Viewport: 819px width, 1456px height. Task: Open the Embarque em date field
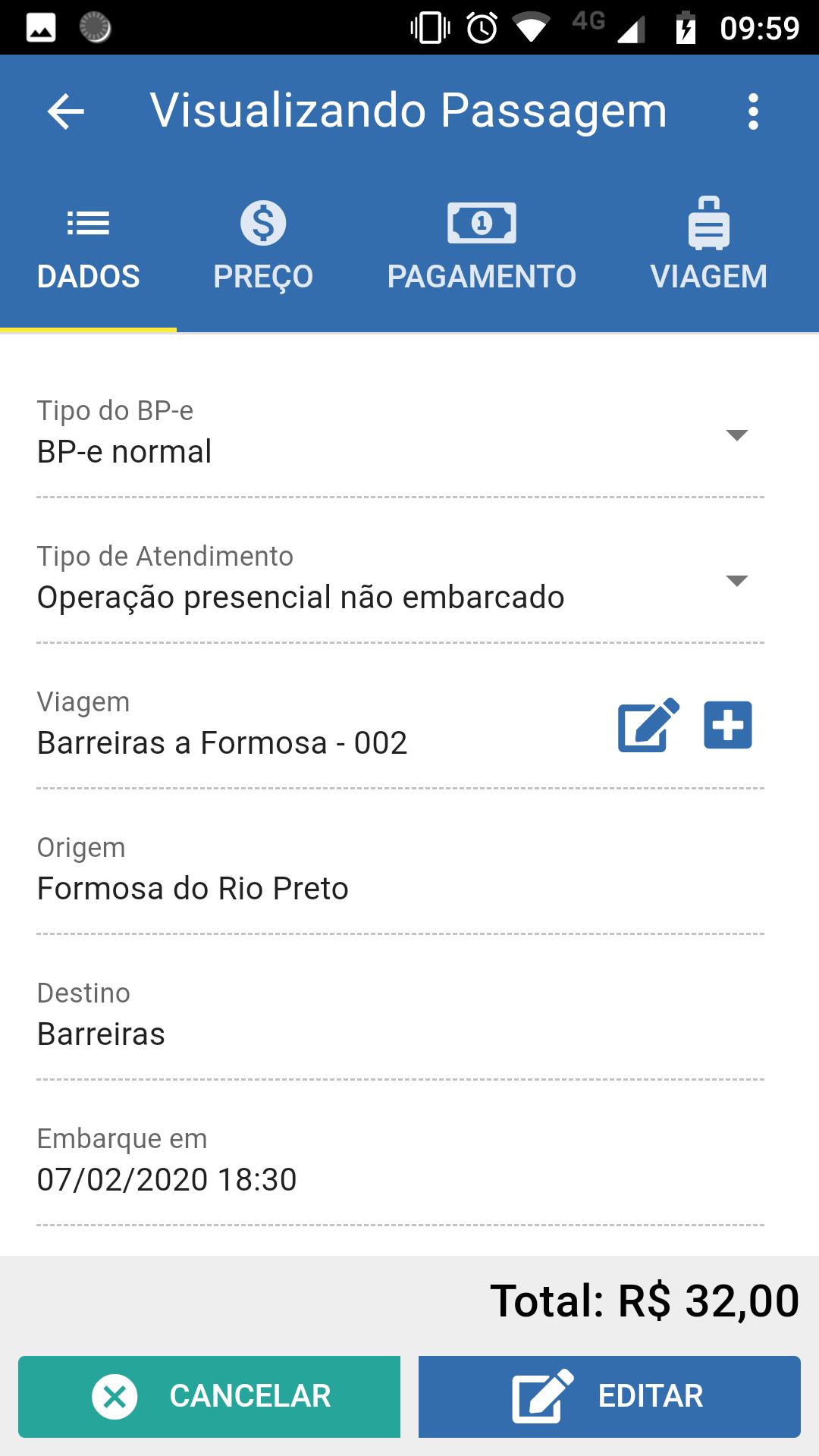click(x=400, y=1163)
